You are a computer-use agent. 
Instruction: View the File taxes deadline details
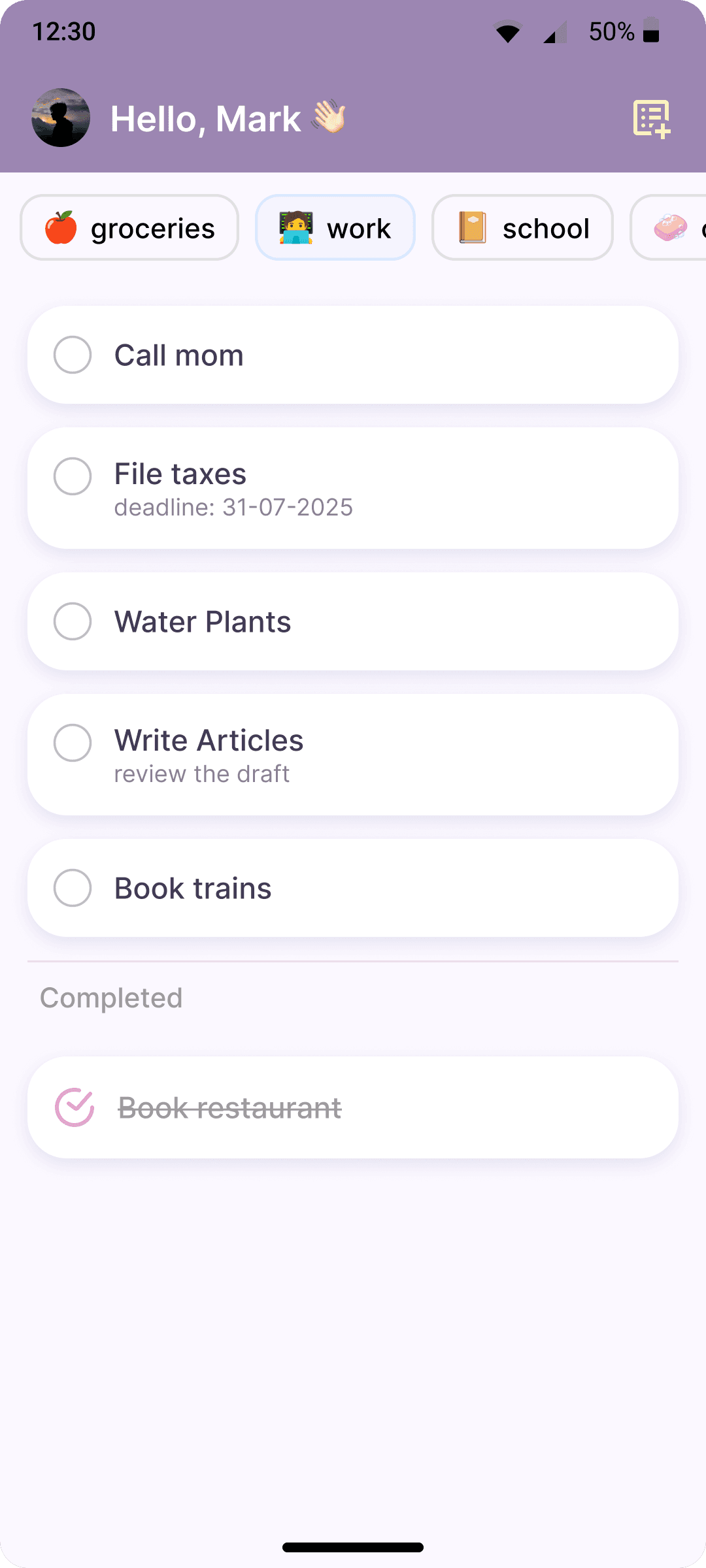coord(233,506)
